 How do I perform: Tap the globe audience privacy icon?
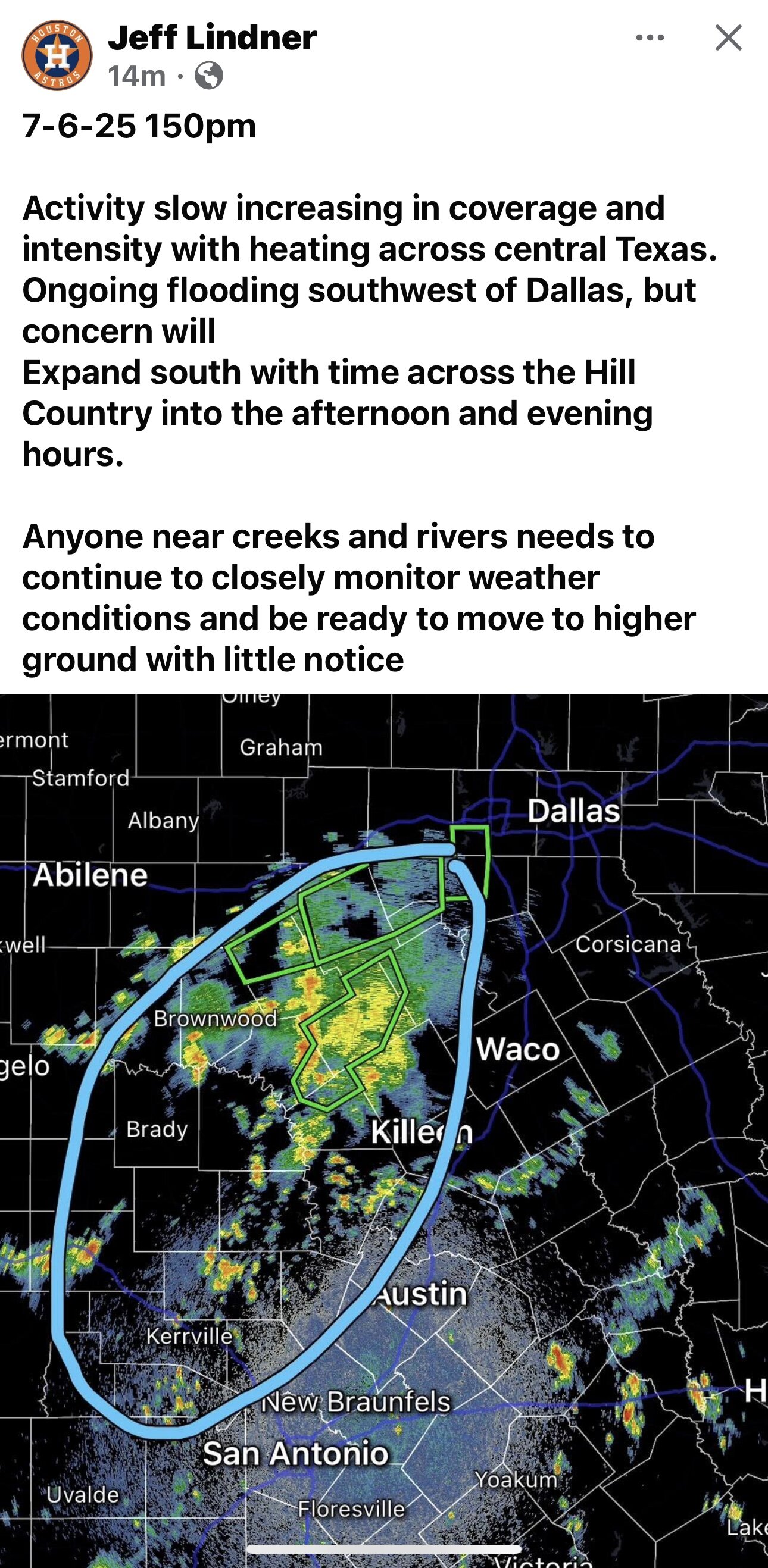click(x=208, y=76)
